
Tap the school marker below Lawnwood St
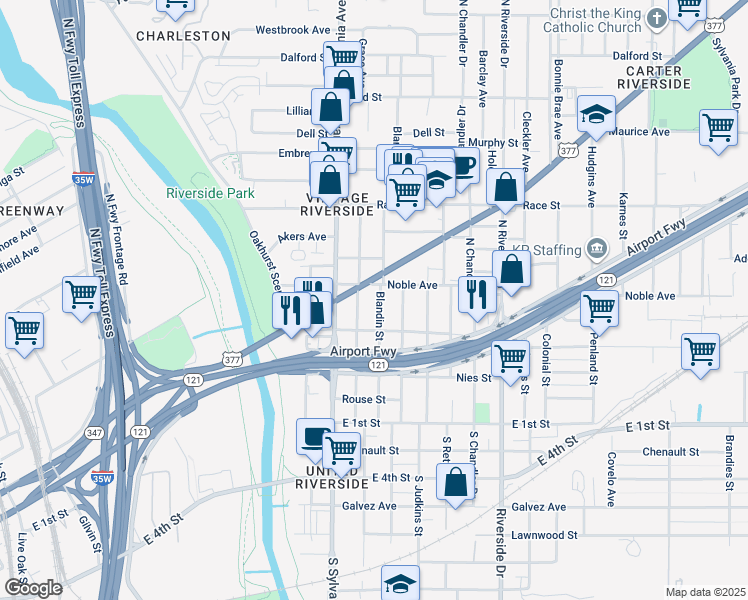coord(401,583)
